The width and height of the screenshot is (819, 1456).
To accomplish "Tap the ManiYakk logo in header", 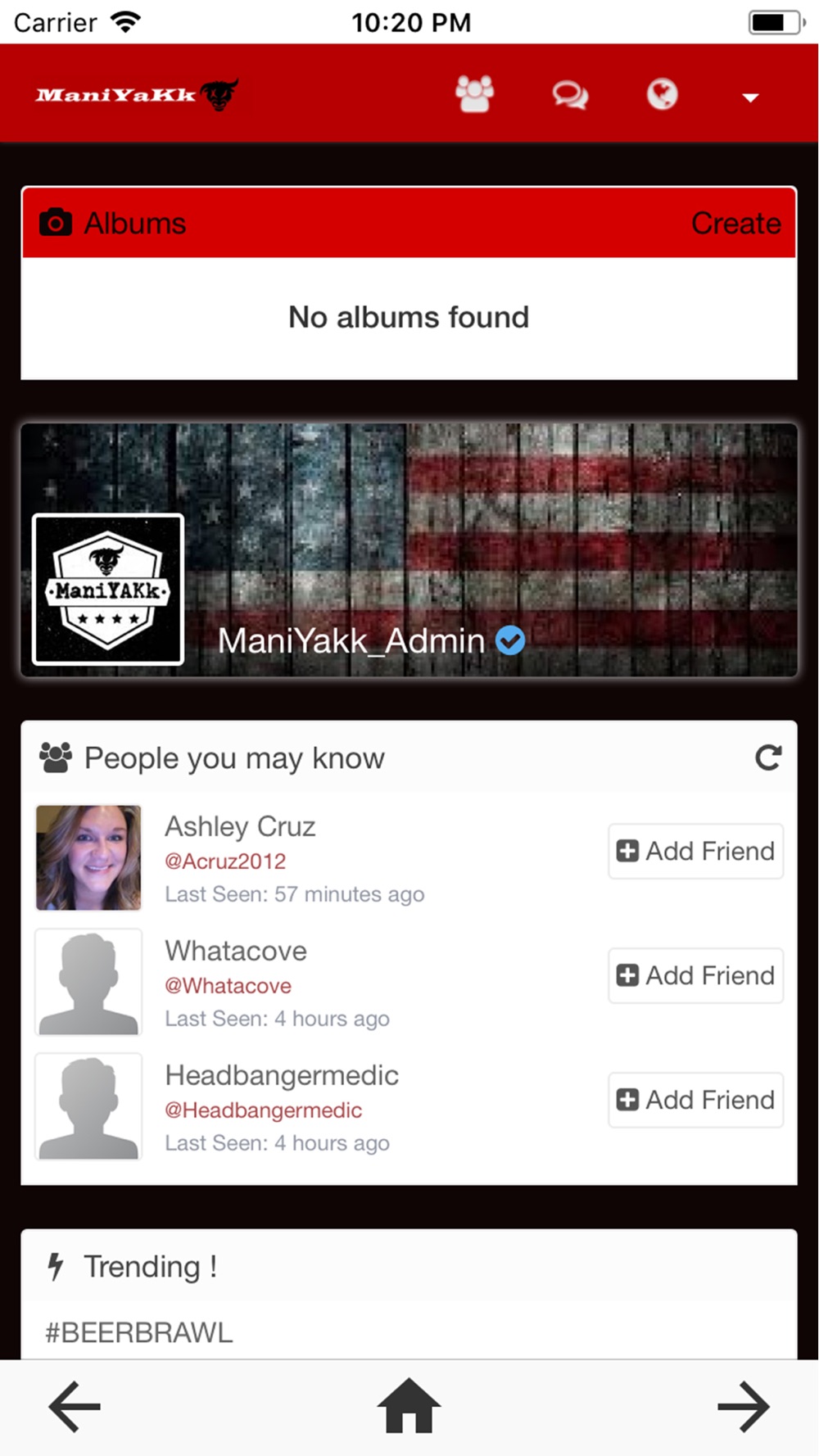I will click(137, 95).
